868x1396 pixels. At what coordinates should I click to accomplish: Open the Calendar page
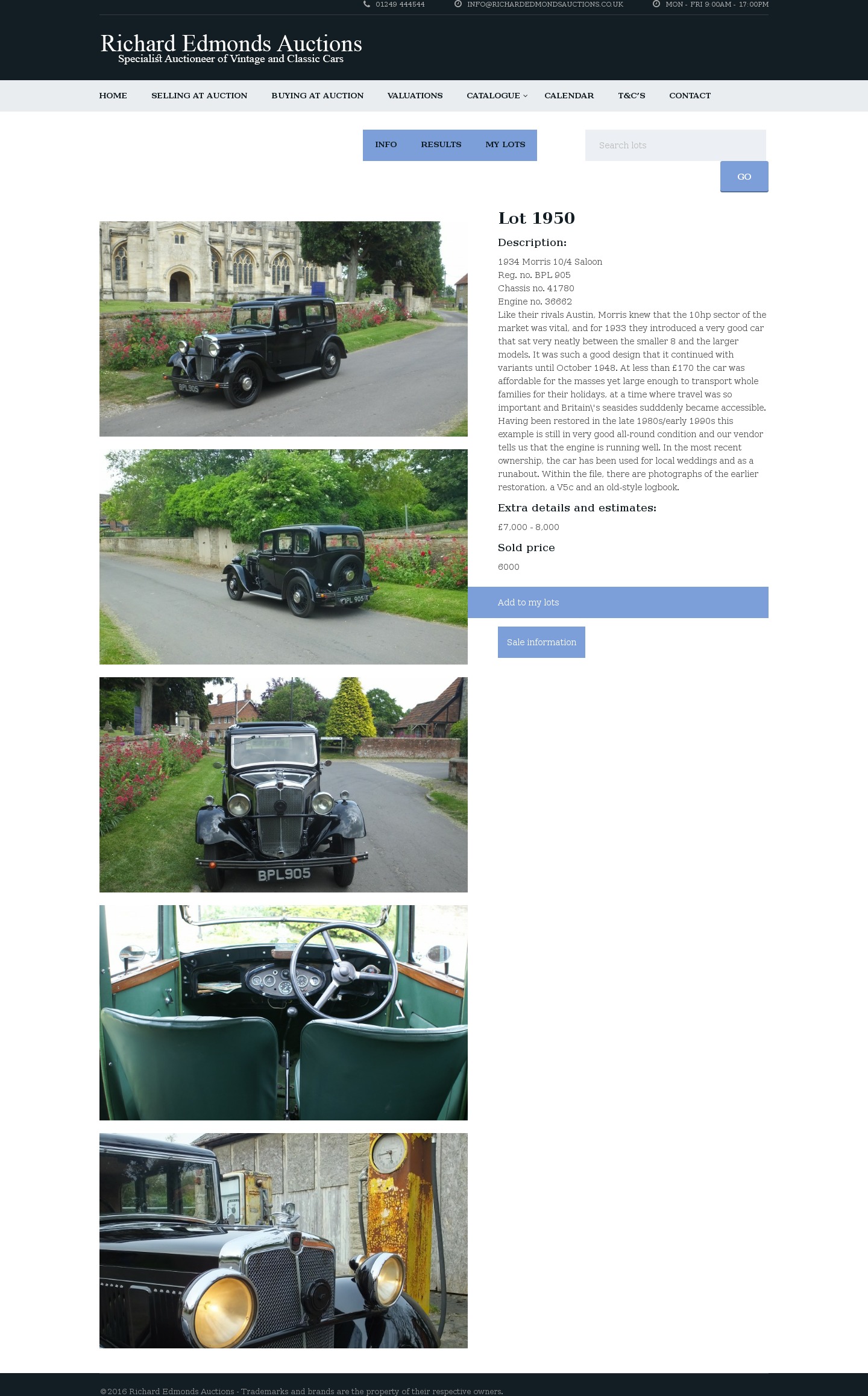point(568,95)
